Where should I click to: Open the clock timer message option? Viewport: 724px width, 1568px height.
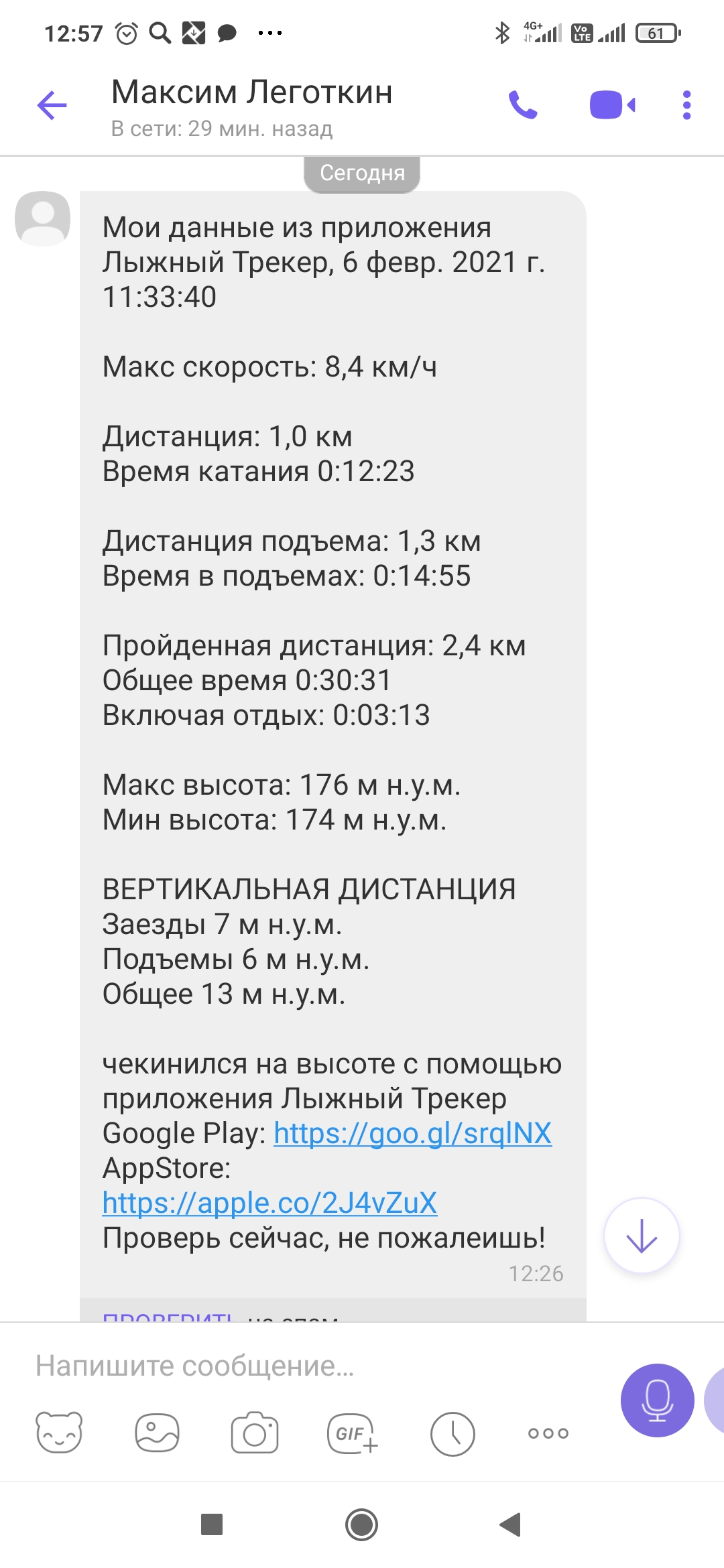(x=452, y=1434)
